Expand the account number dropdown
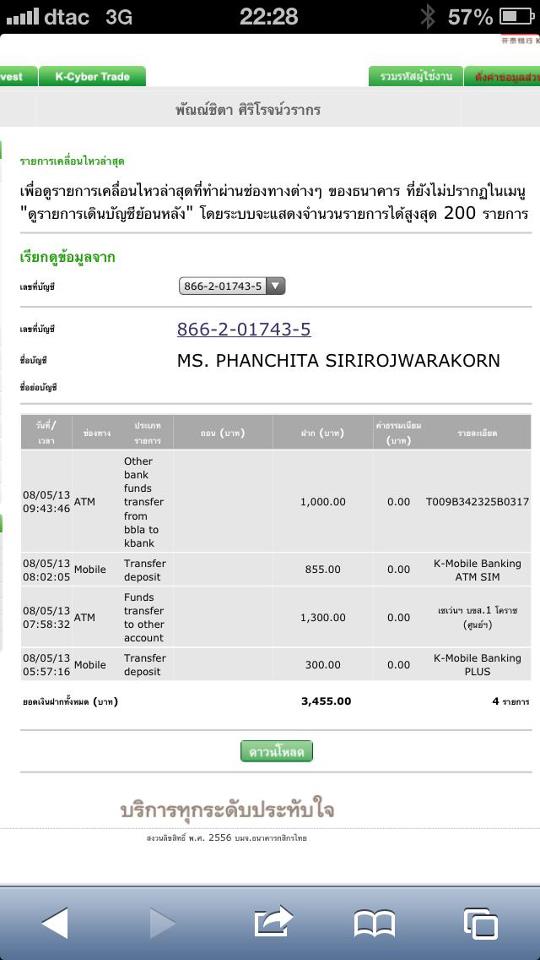This screenshot has height=960, width=540. point(232,286)
